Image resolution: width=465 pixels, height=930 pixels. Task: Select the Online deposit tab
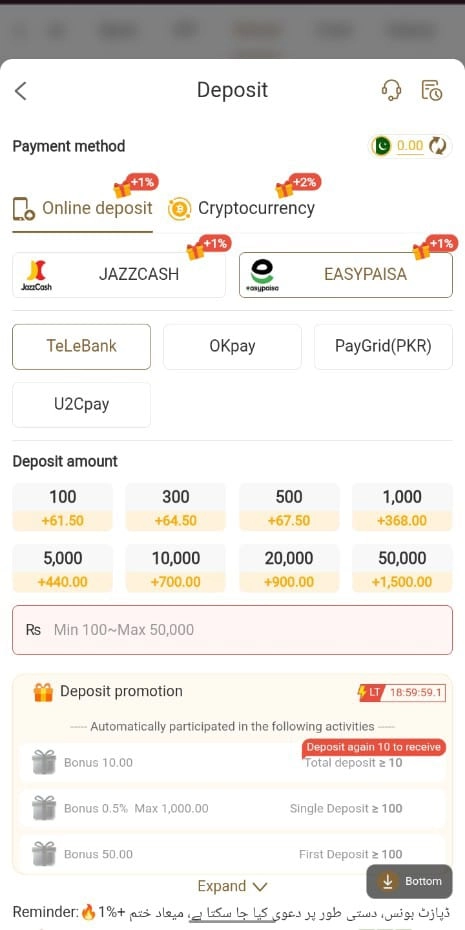pyautogui.click(x=82, y=208)
